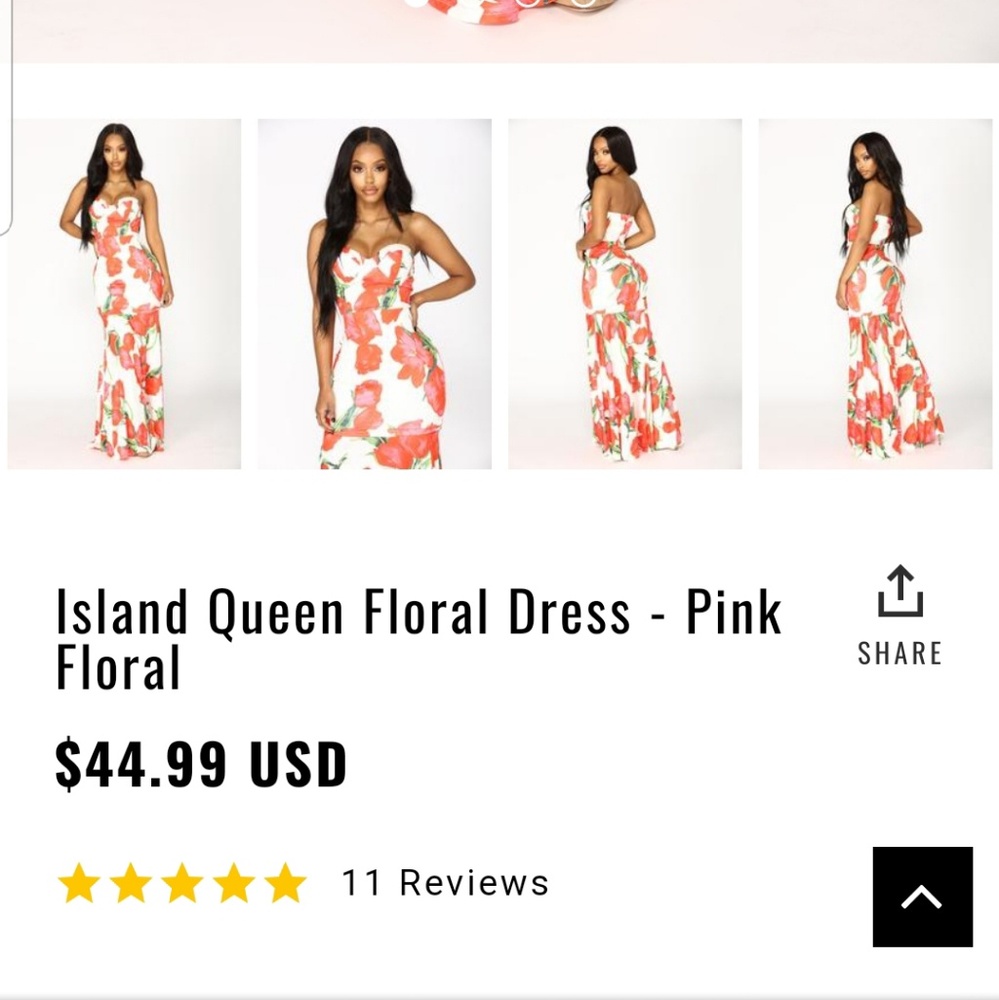Screen dimensions: 999x1000
Task: Open the fourth side-view dress thumbnail
Action: coord(874,292)
